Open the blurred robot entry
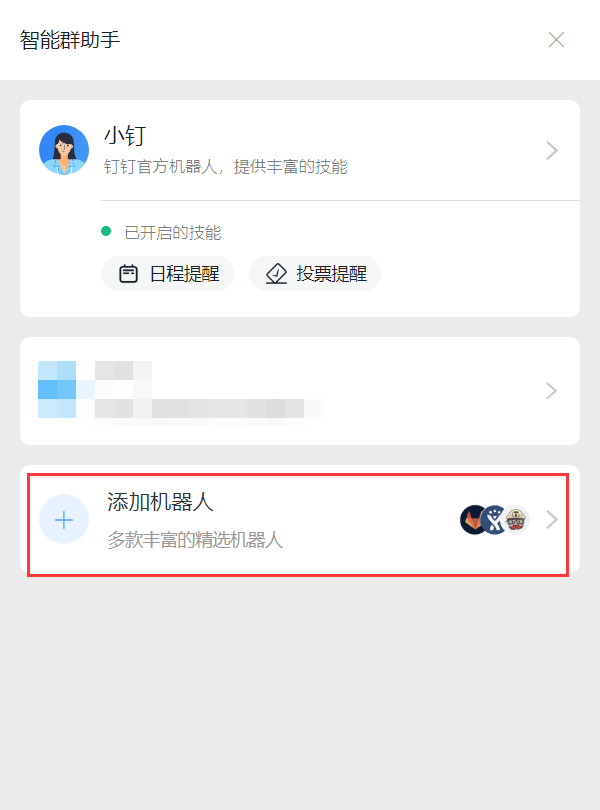 300,391
